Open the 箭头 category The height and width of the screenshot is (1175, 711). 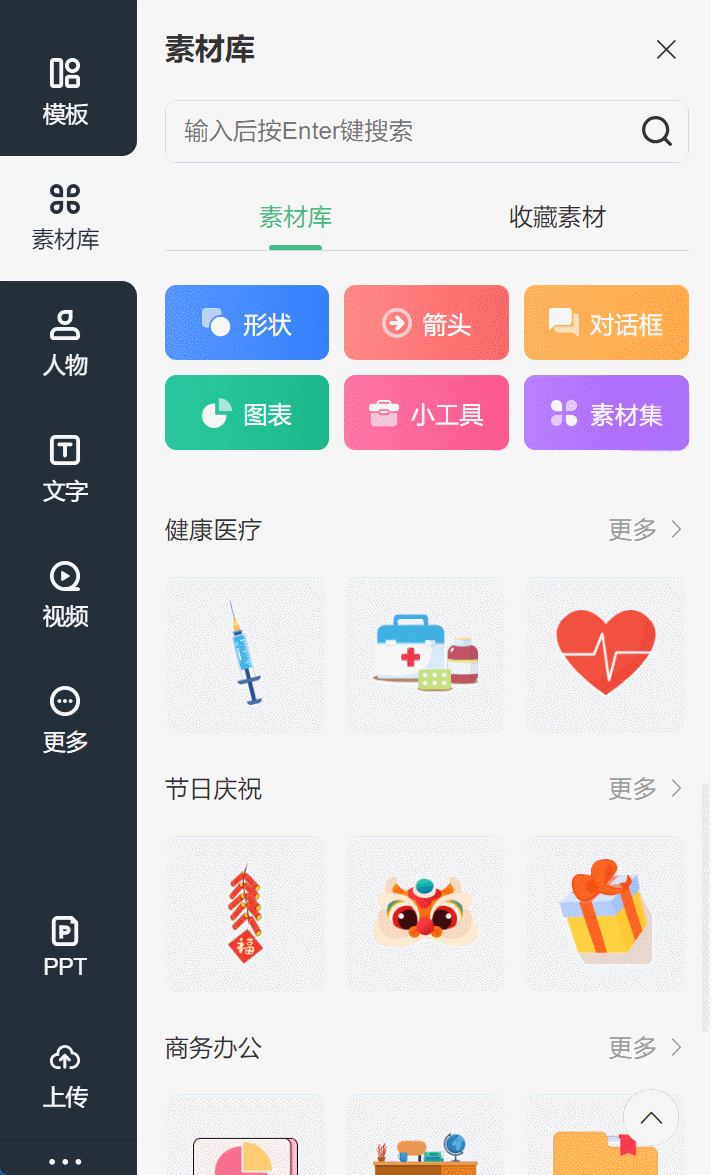(426, 323)
